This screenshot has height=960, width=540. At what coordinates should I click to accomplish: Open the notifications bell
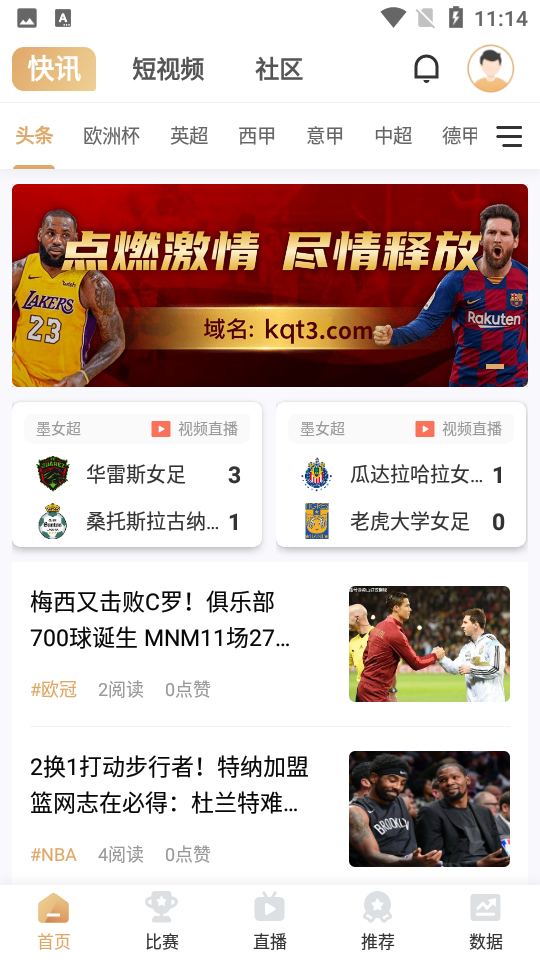click(427, 69)
